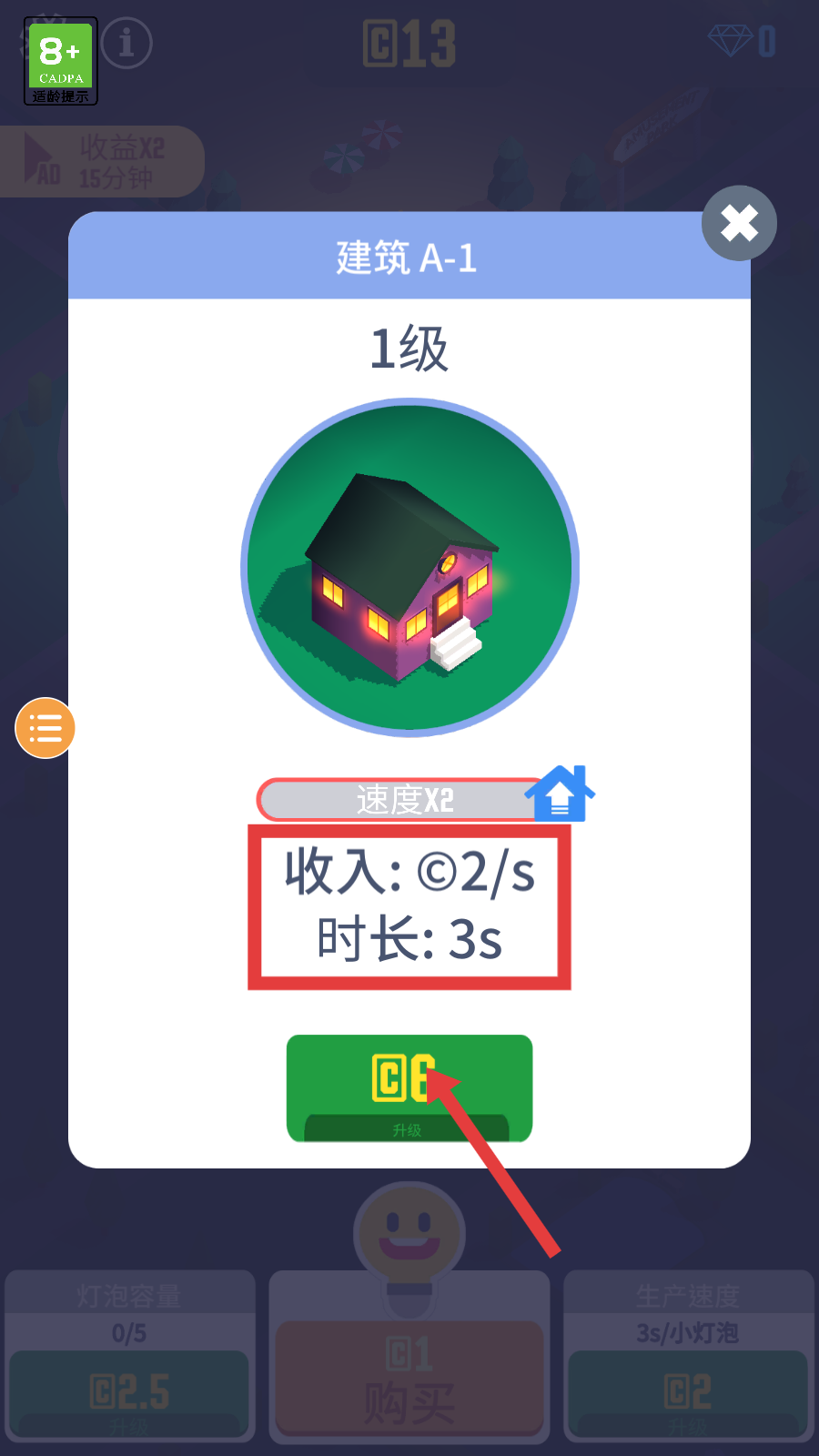The height and width of the screenshot is (1456, 819).
Task: Open the orange floating list menu
Action: [x=45, y=728]
